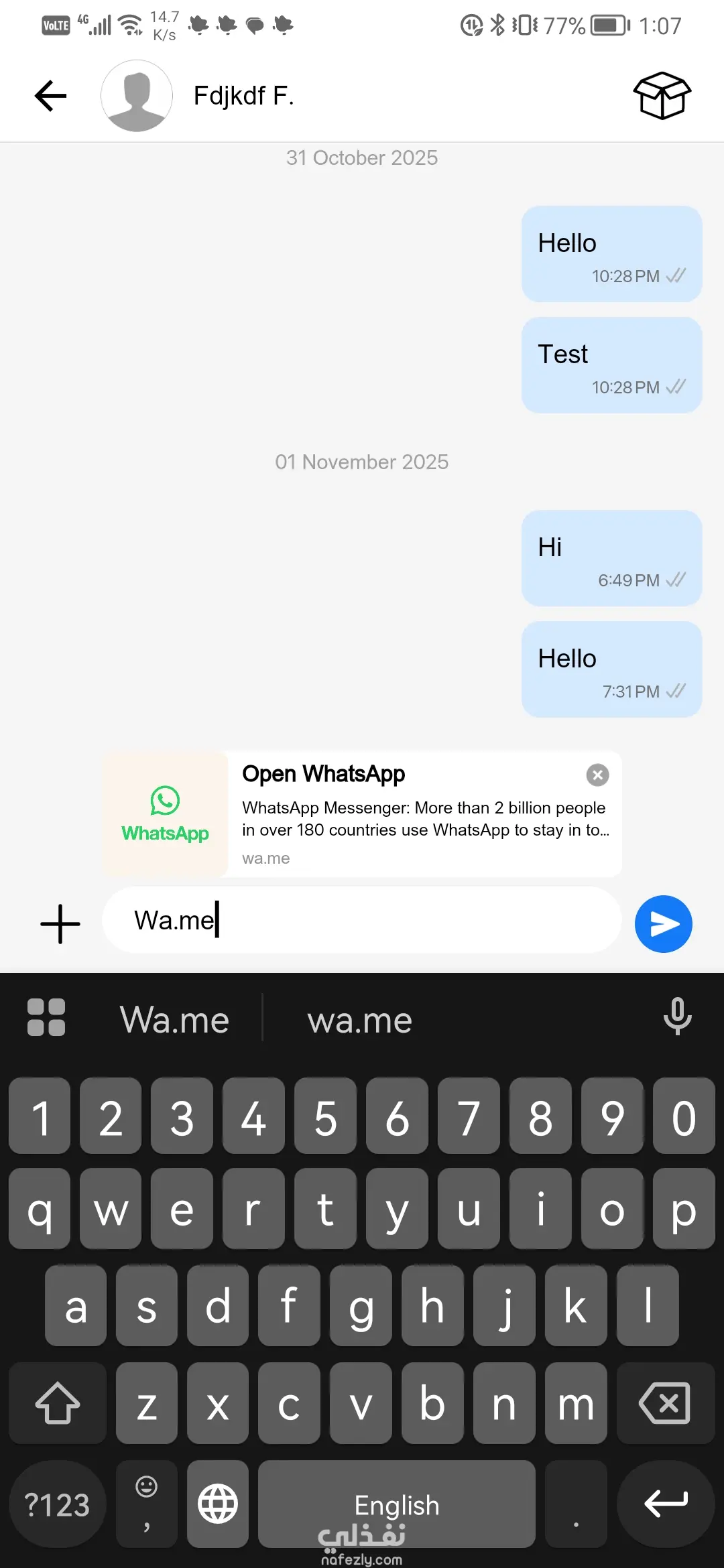Viewport: 724px width, 1568px height.
Task: Switch to the ?123 symbols keyboard
Action: tap(57, 1504)
